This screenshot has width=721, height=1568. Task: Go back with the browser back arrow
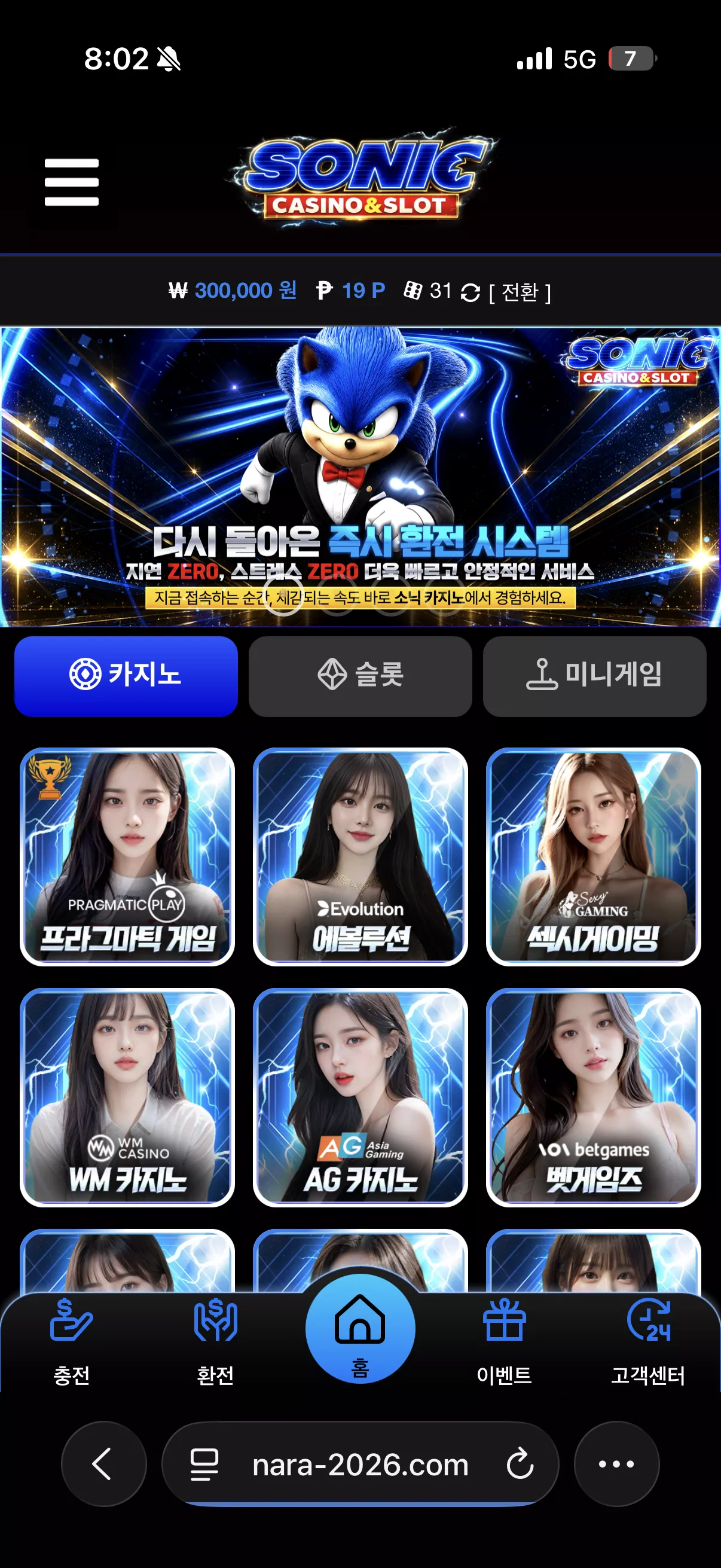[103, 1463]
